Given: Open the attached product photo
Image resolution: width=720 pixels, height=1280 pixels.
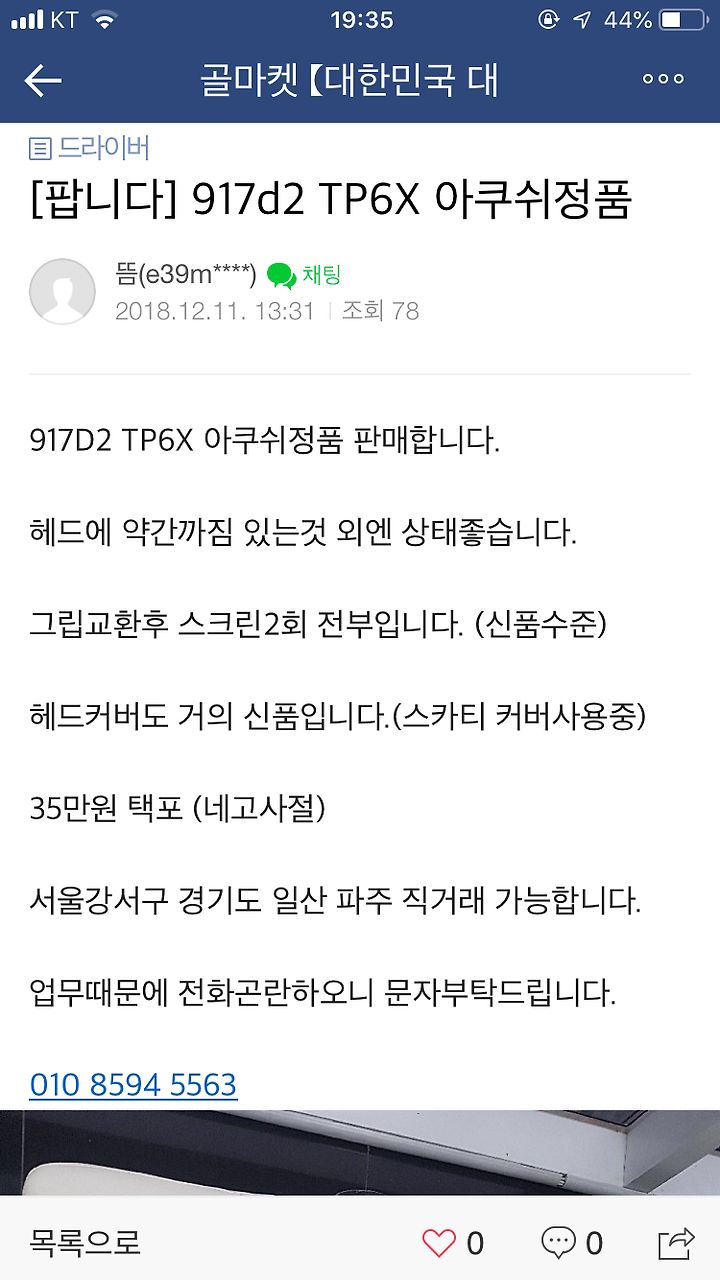Looking at the screenshot, I should [360, 1153].
